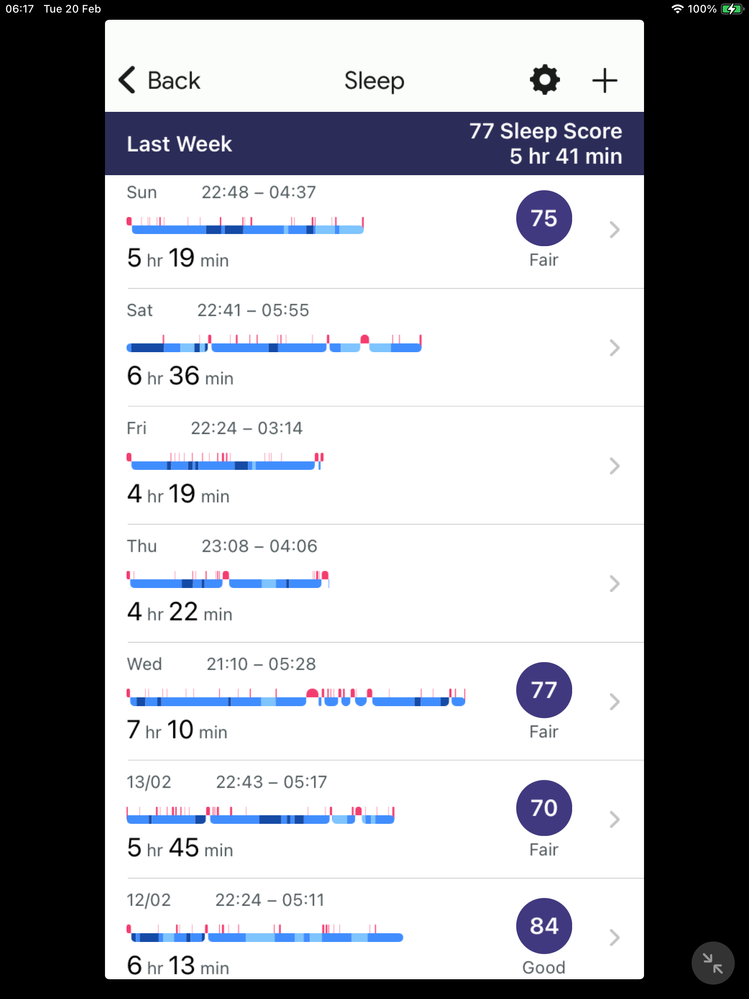Add a new sleep log
749x999 pixels.
pos(605,81)
